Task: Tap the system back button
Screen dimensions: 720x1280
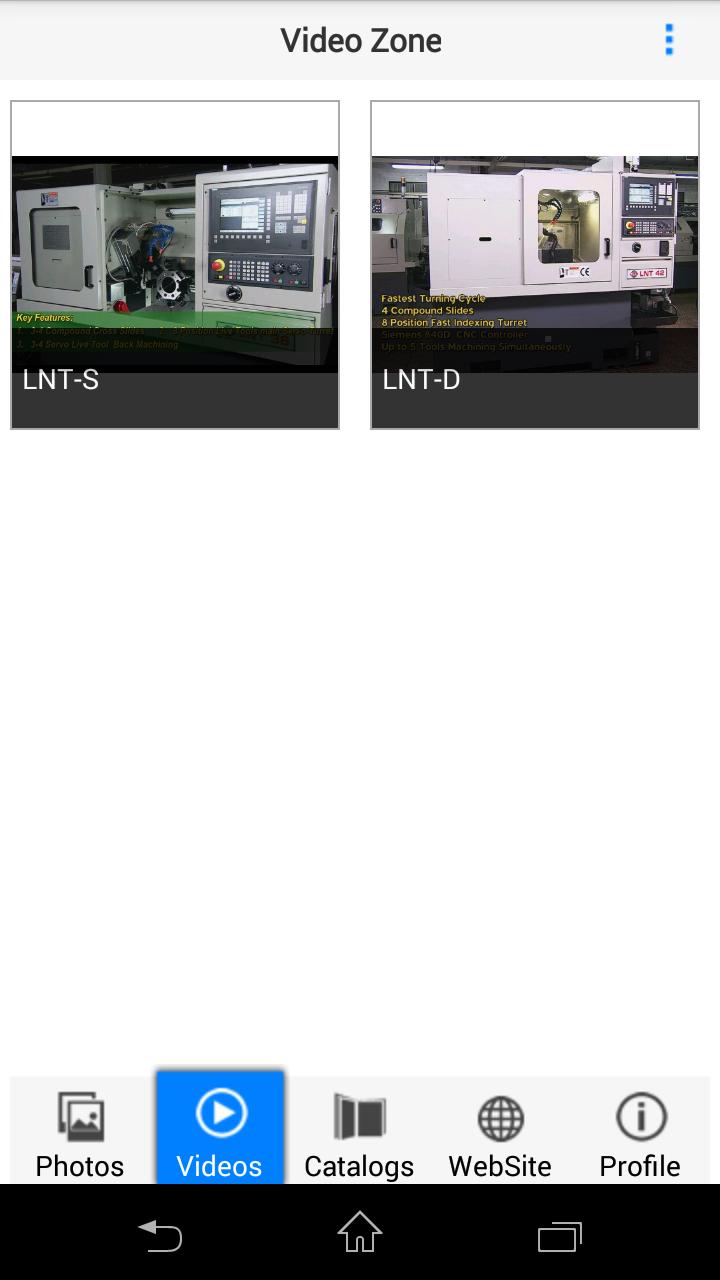Action: pos(160,1235)
